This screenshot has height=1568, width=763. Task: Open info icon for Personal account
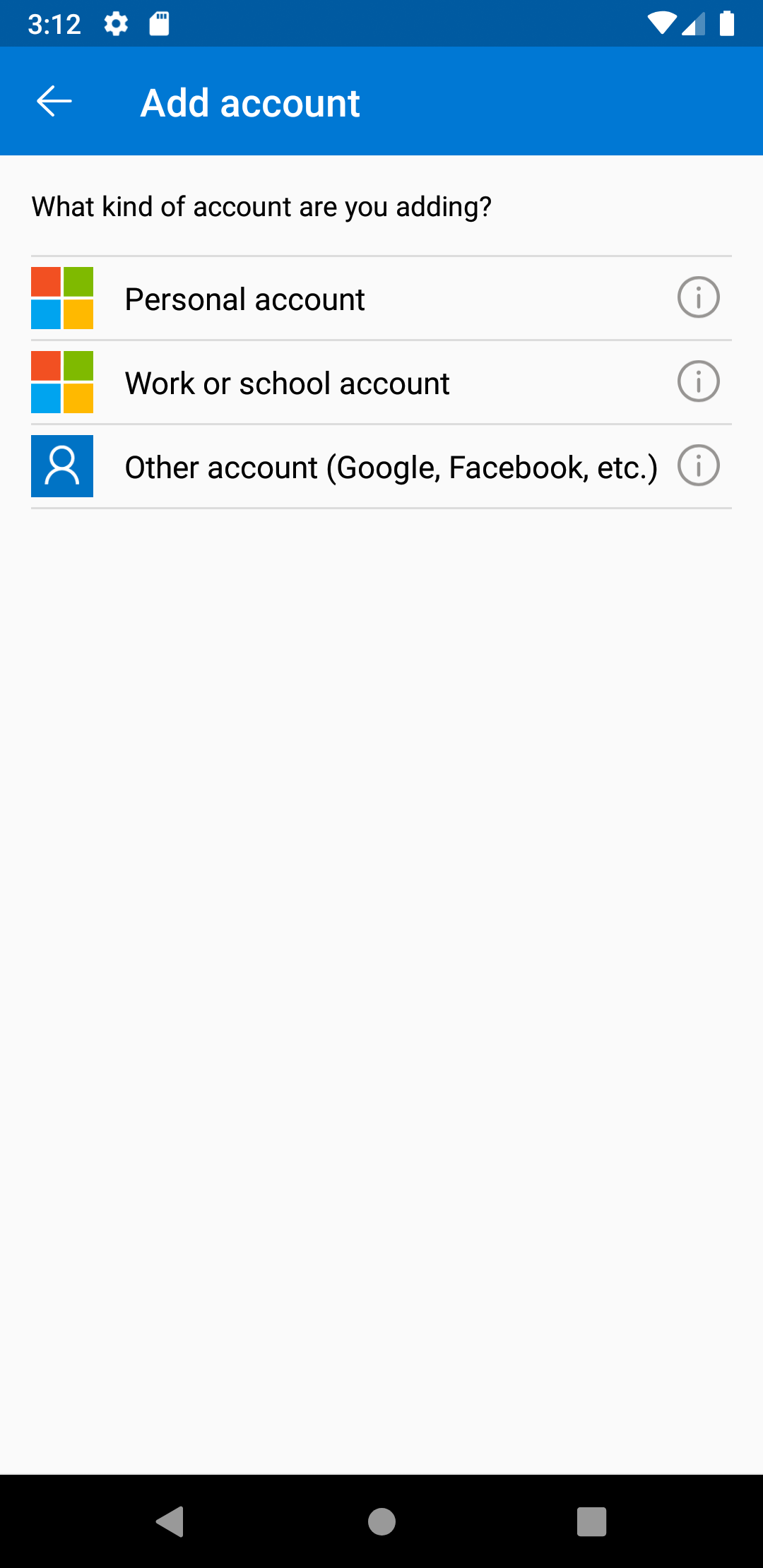(x=698, y=297)
